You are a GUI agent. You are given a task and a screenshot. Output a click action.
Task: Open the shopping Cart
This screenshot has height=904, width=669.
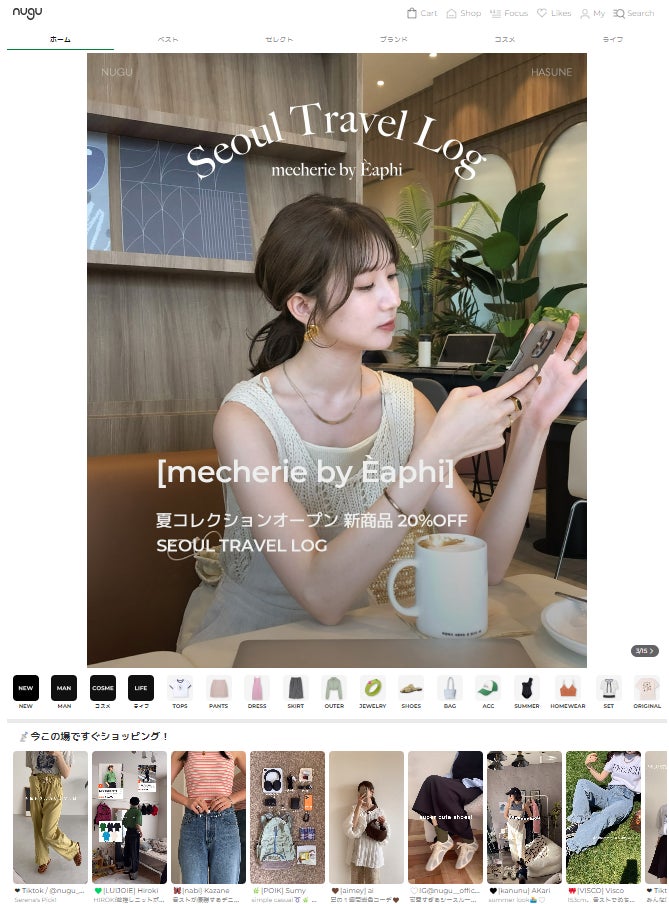click(421, 13)
